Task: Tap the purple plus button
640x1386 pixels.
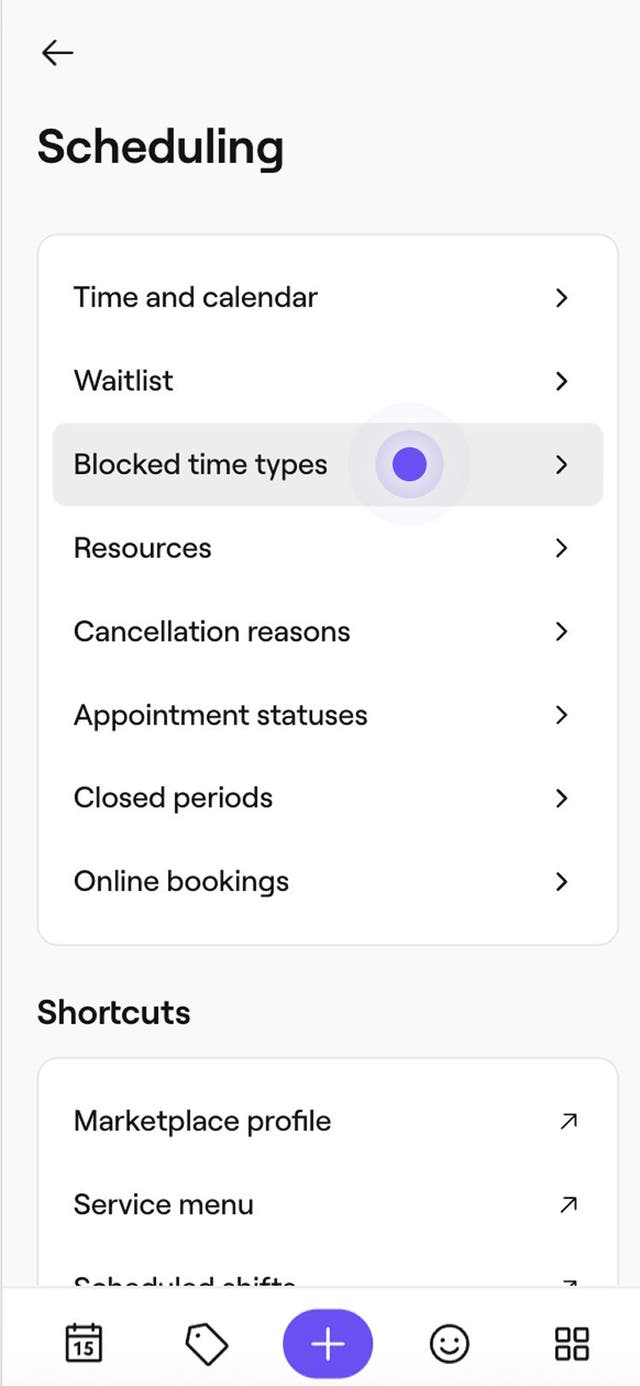Action: [328, 1343]
